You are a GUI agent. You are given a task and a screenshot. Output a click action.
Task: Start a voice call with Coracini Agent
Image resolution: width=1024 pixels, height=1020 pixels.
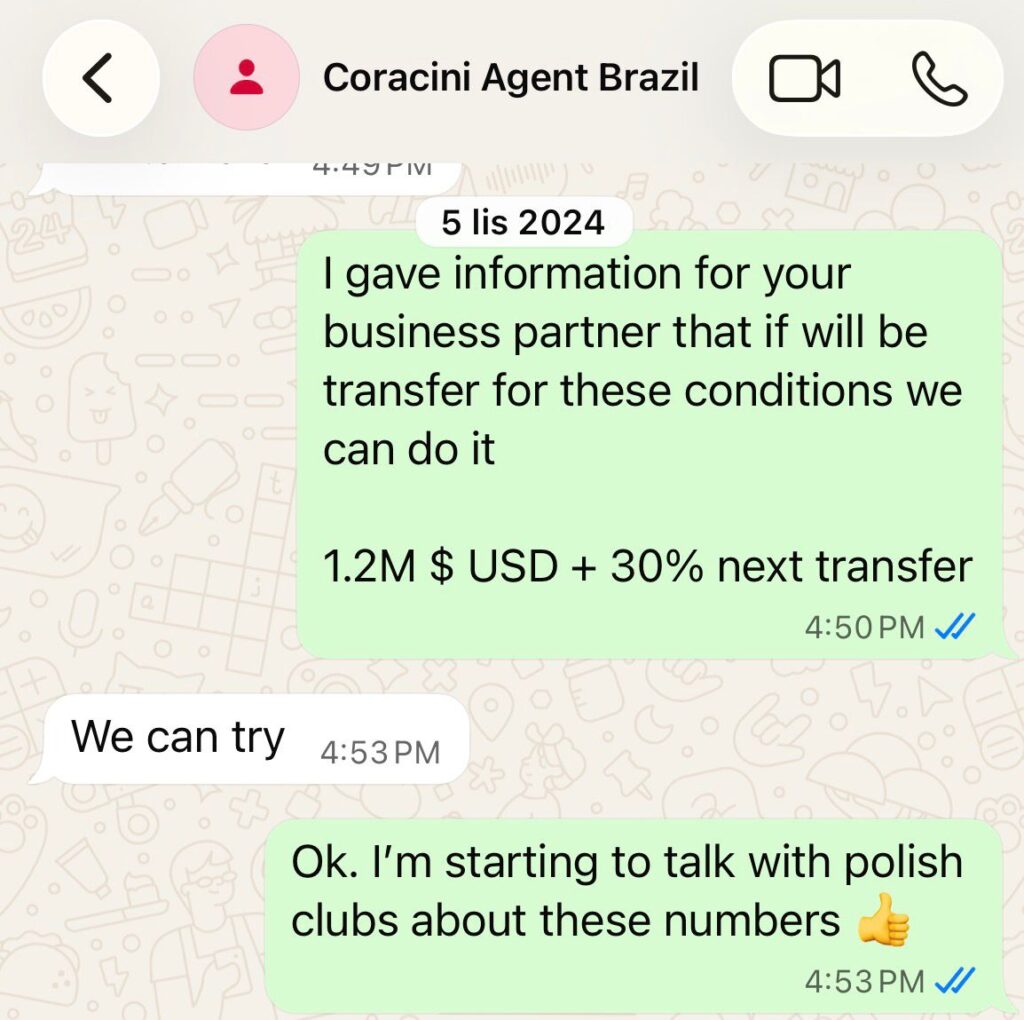pos(939,79)
